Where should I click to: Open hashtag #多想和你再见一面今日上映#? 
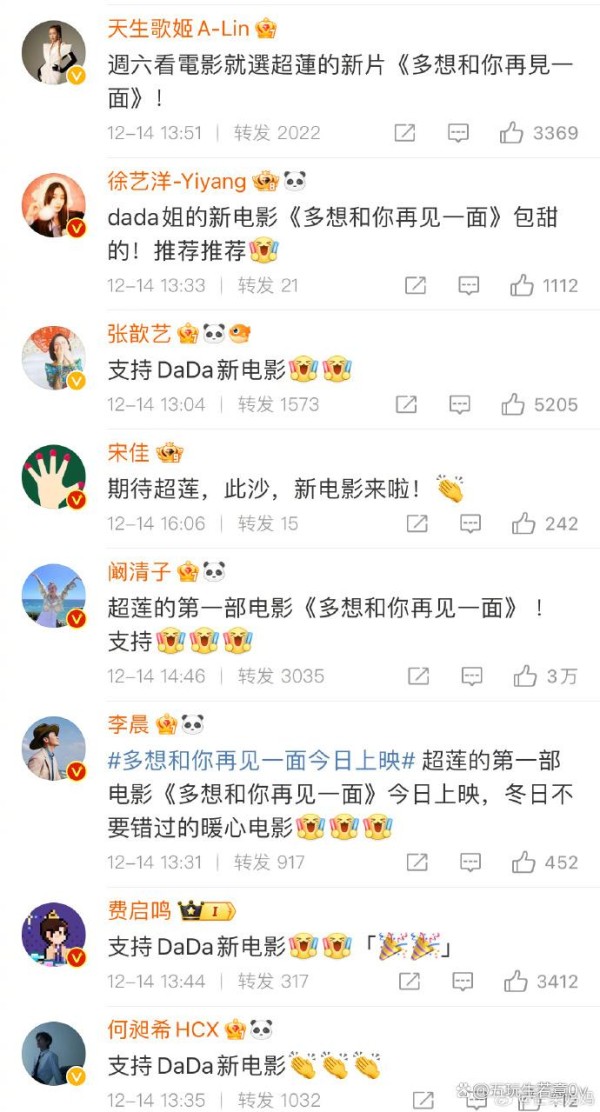(x=261, y=761)
